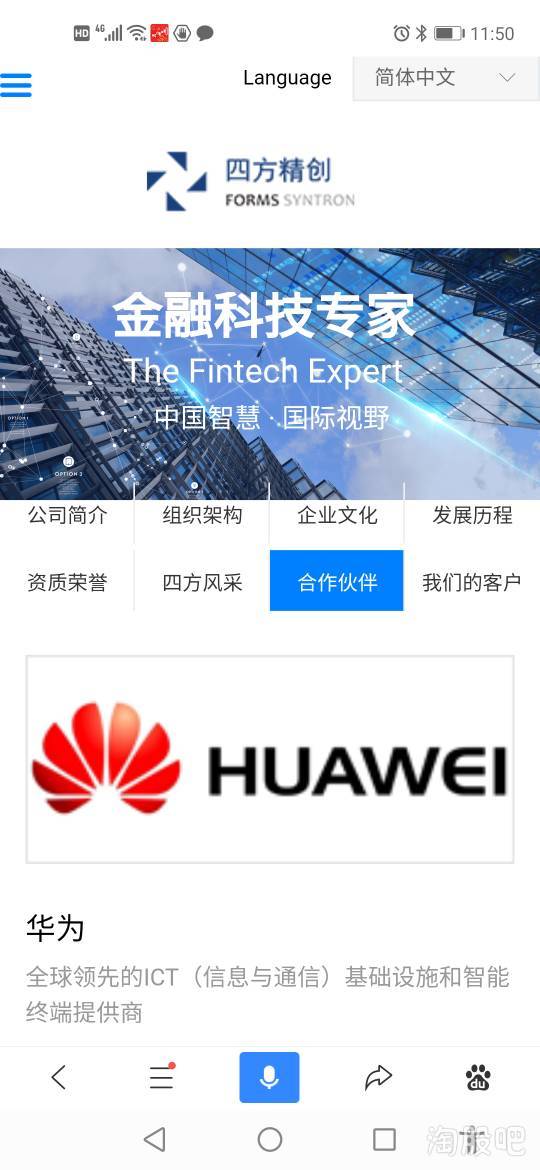Screen dimensions: 540x1170
Task: Open the Huawei partner card
Action: tap(270, 760)
